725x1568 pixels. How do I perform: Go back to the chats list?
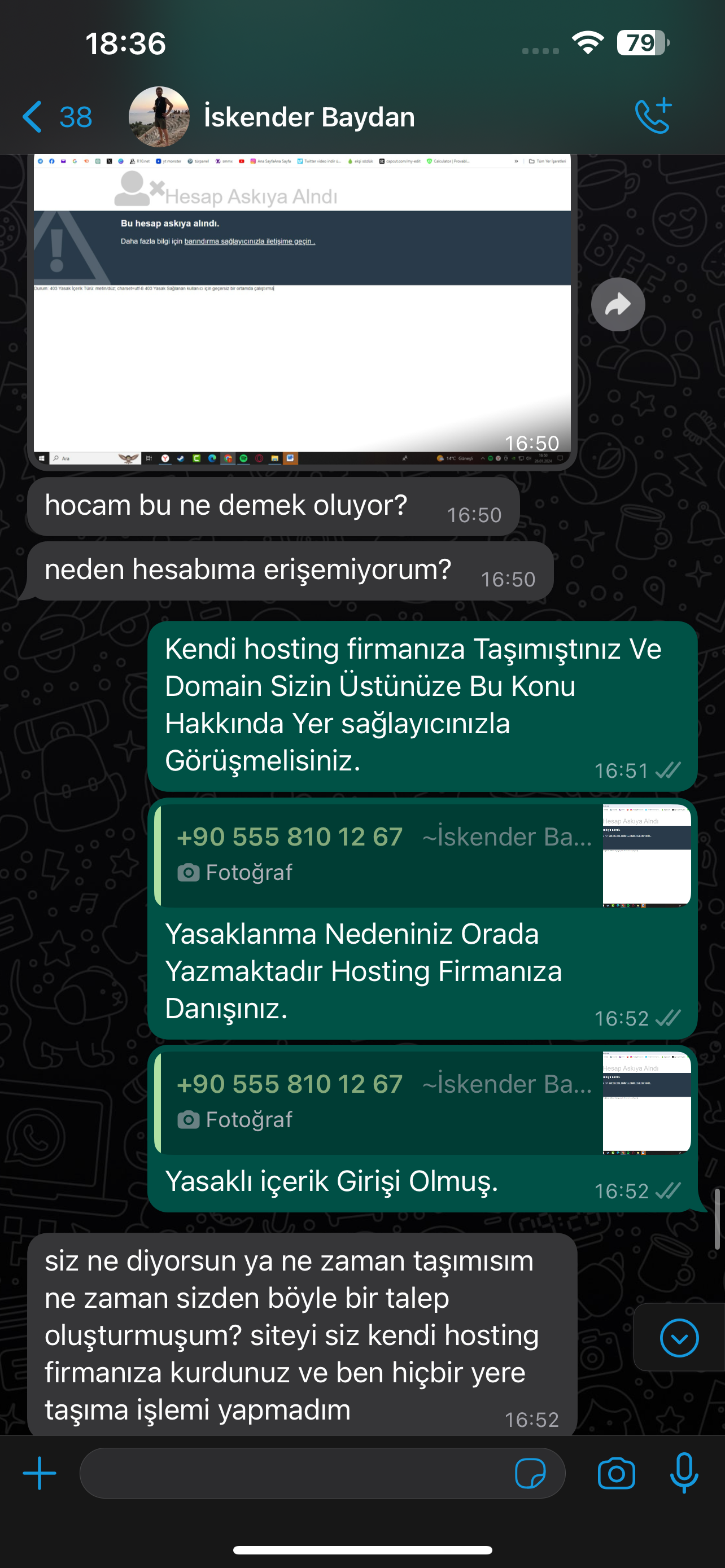(56, 117)
